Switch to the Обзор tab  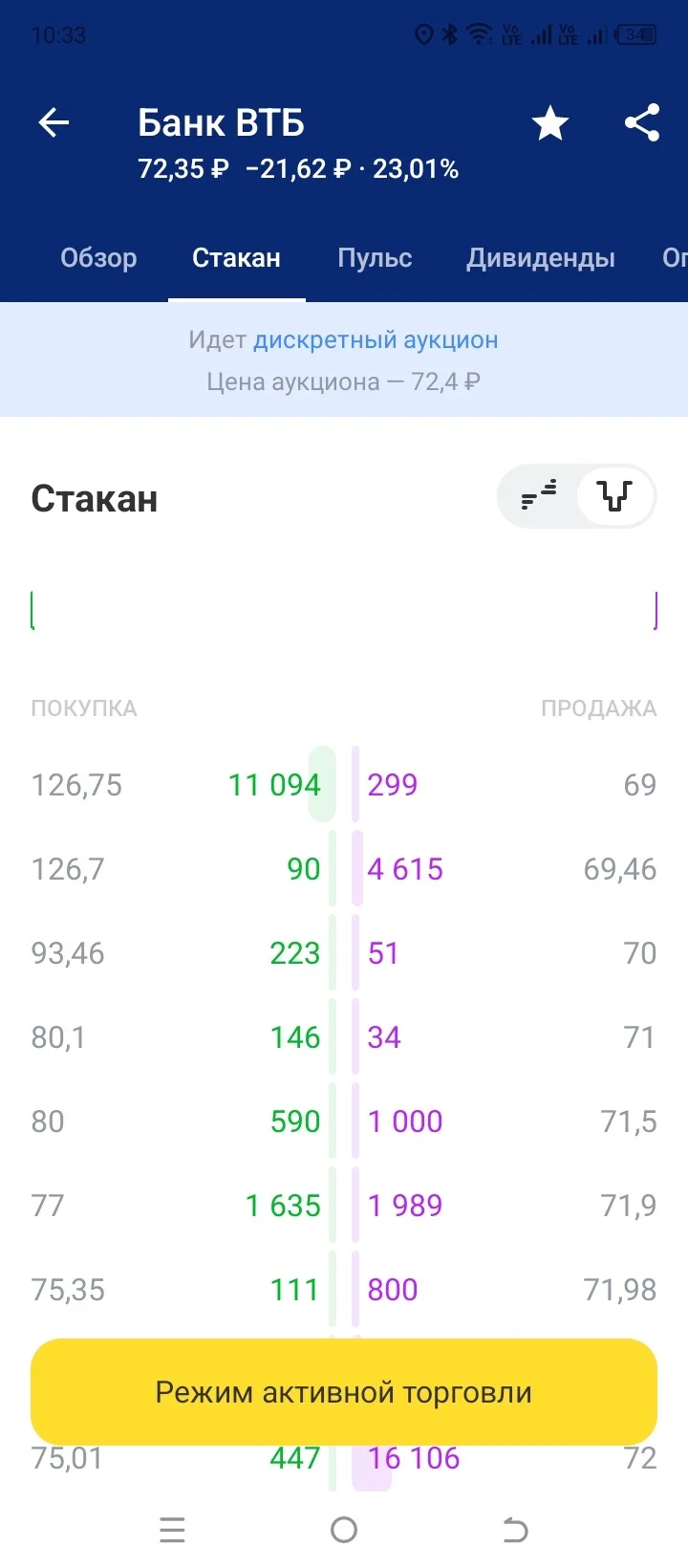pyautogui.click(x=98, y=258)
